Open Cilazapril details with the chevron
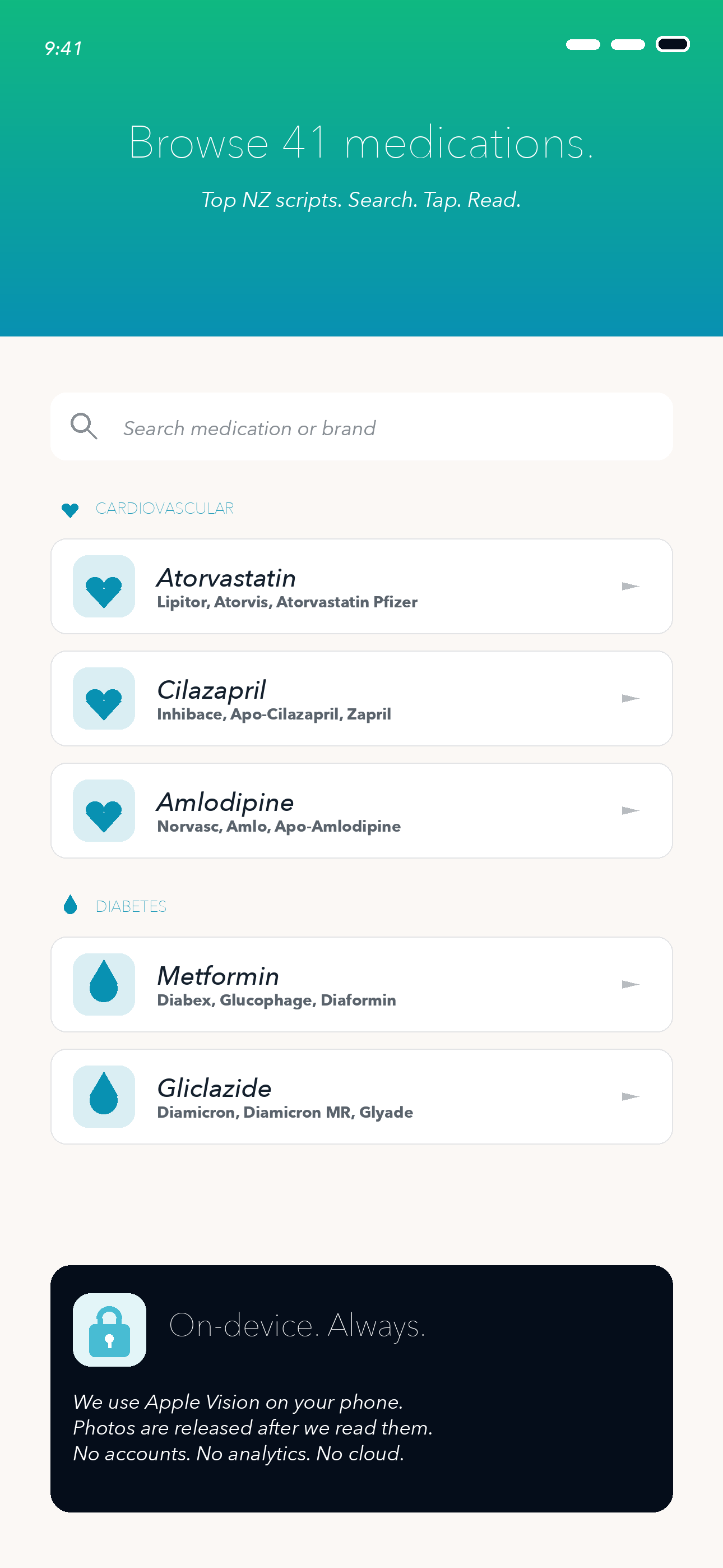 pyautogui.click(x=631, y=699)
